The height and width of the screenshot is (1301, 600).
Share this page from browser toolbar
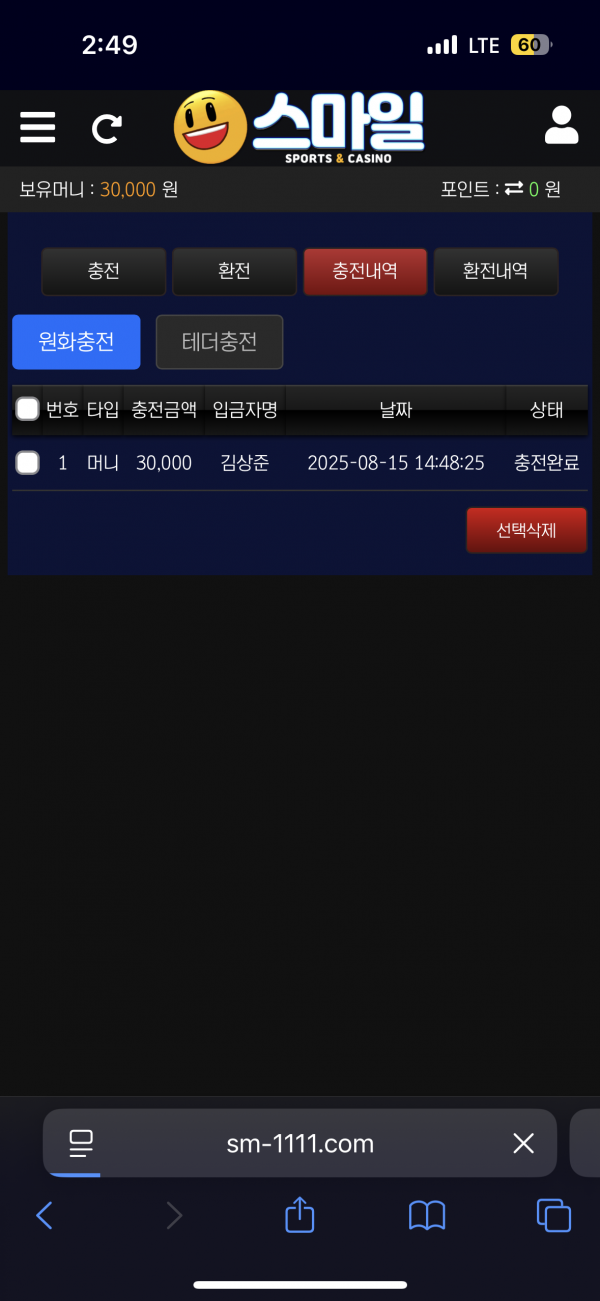coord(300,1215)
